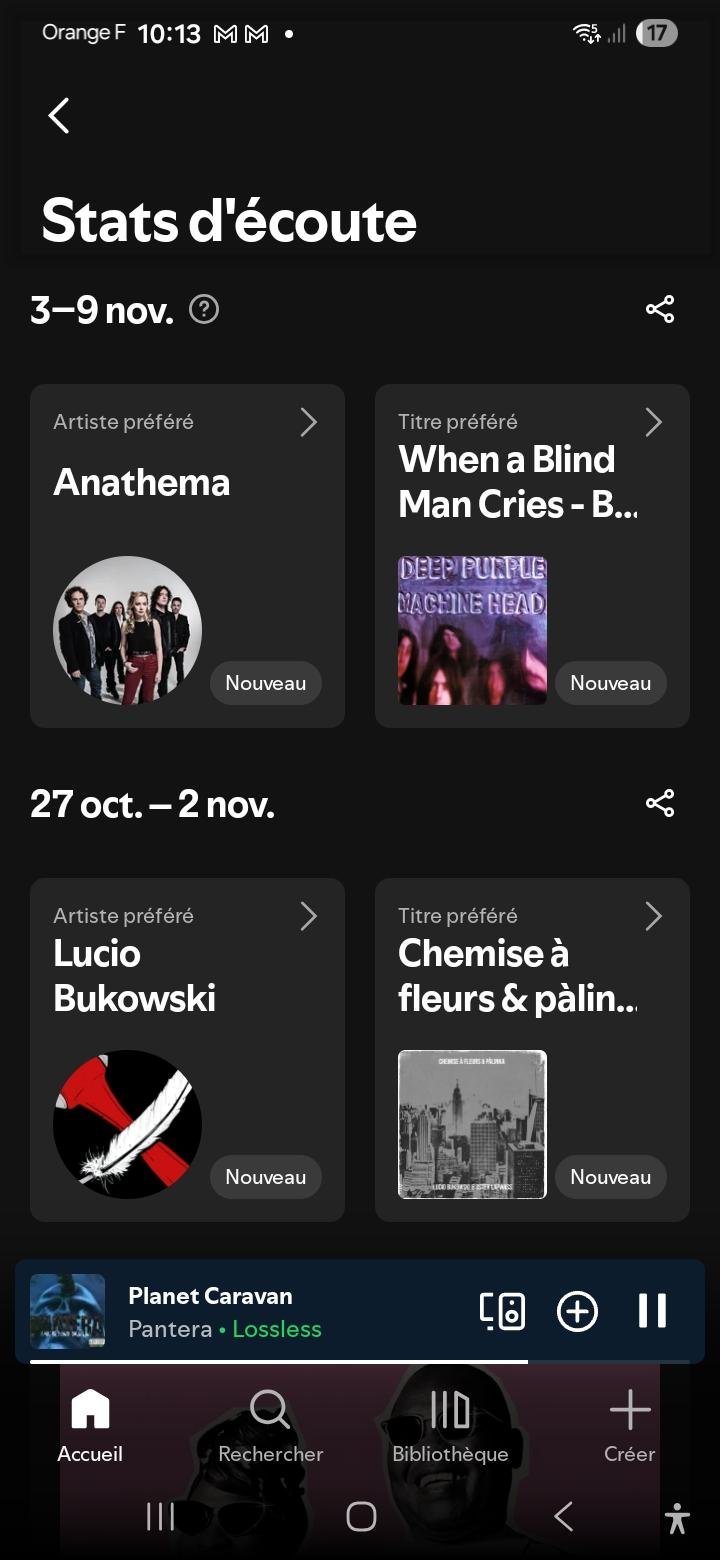Expand the When a Blind Man Cries card
Viewport: 720px width, 1560px height.
(x=653, y=421)
